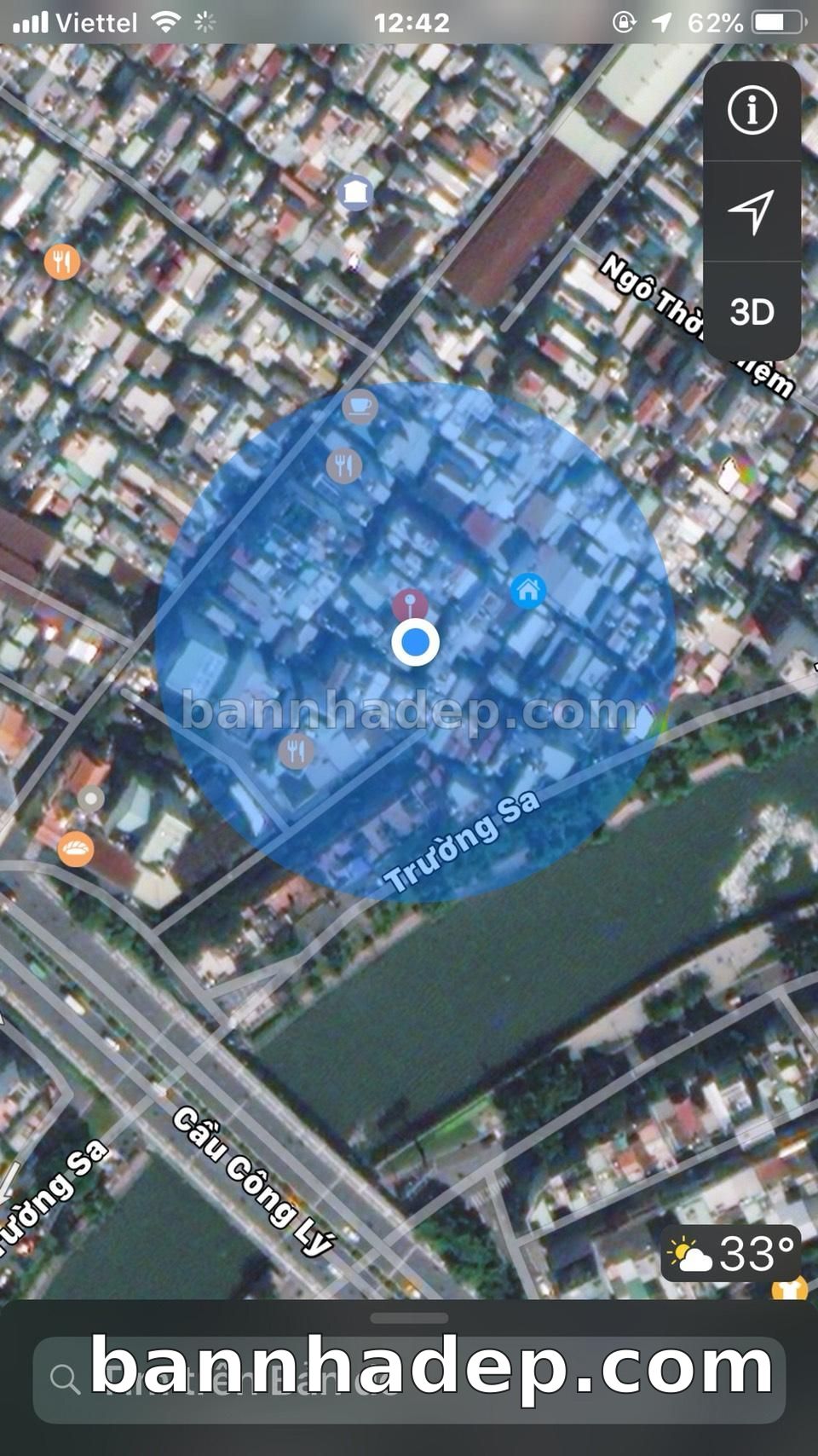Select the coffee cup place marker
The image size is (818, 1456).
[x=360, y=407]
